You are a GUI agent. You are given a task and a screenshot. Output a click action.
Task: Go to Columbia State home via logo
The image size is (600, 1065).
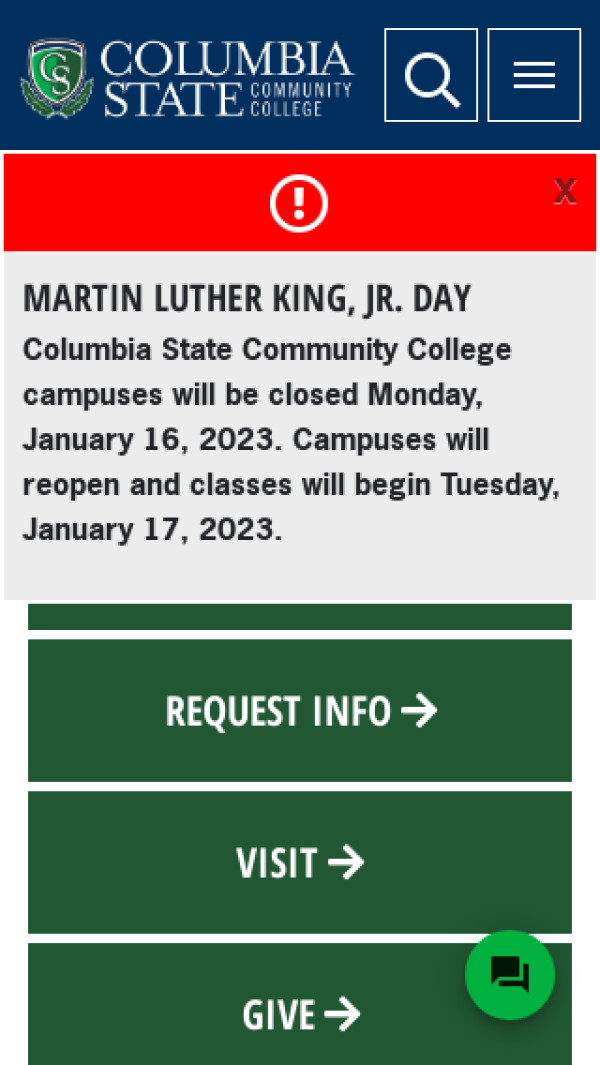(187, 78)
